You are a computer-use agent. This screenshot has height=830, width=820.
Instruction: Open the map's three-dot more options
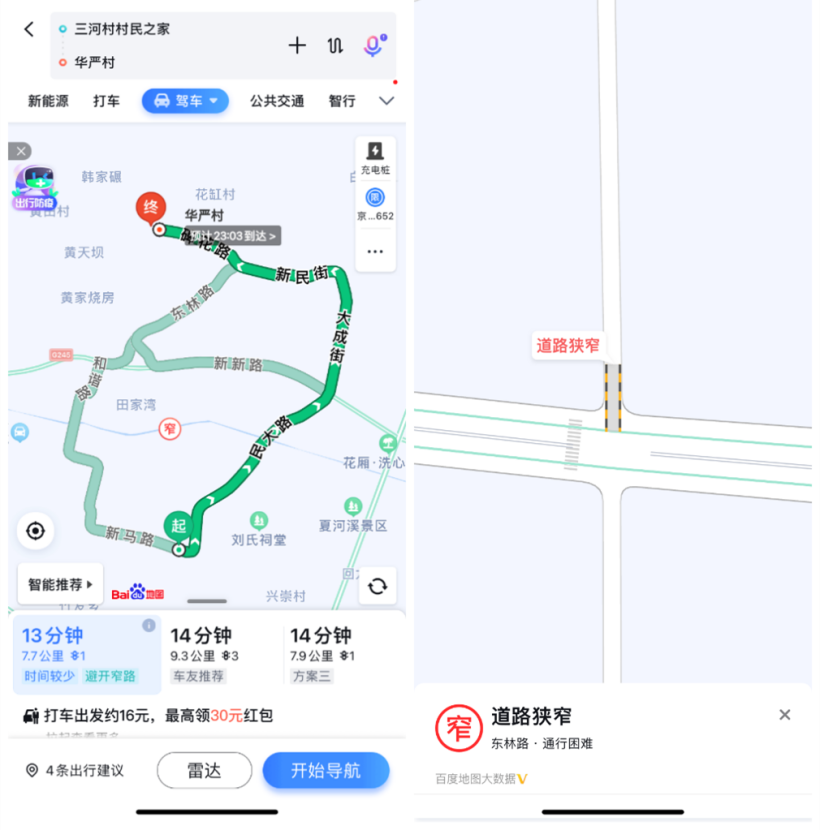pyautogui.click(x=375, y=251)
